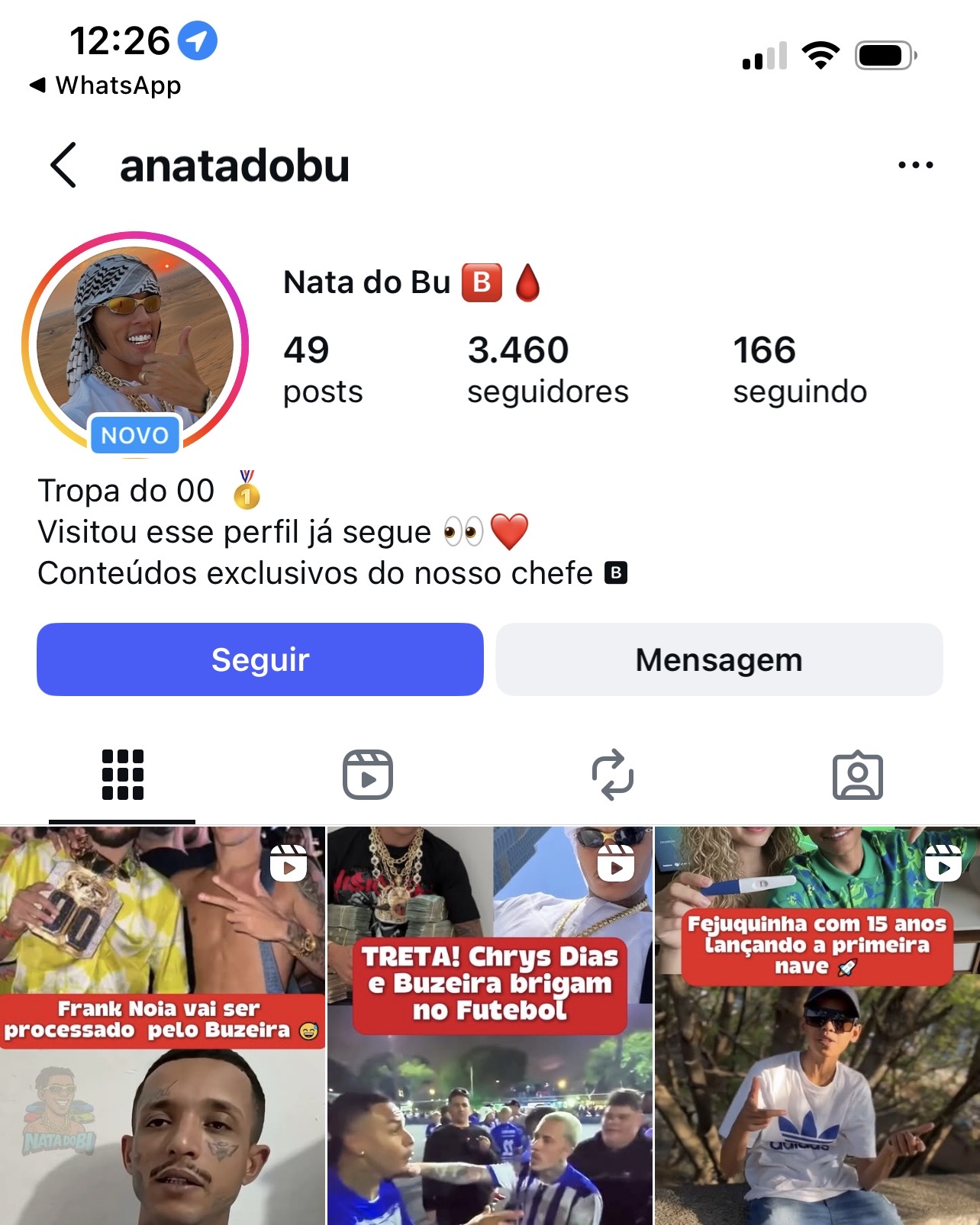The width and height of the screenshot is (980, 1225).
Task: Follow this account with Seguir
Action: point(260,659)
